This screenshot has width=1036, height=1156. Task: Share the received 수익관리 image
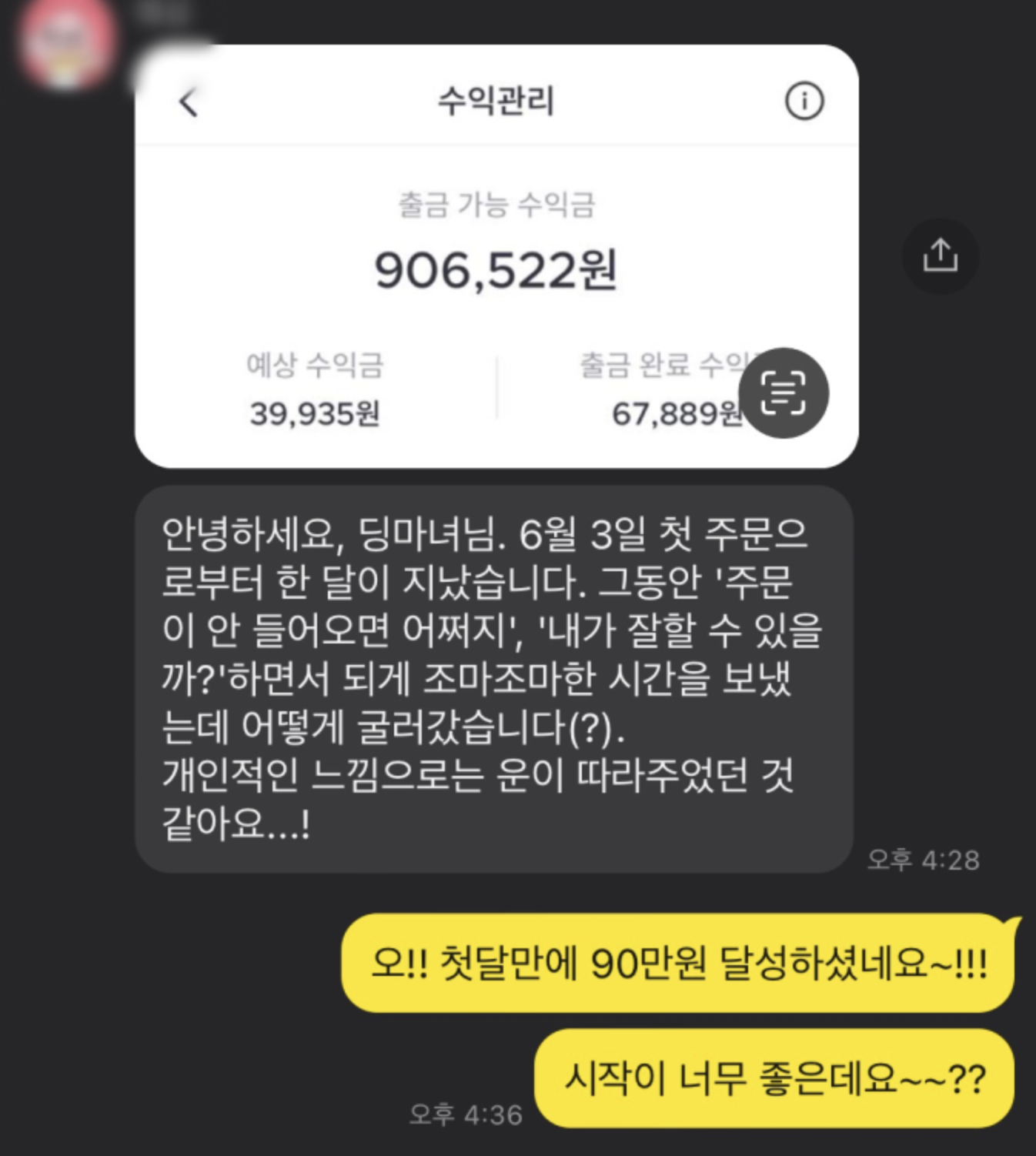(940, 256)
